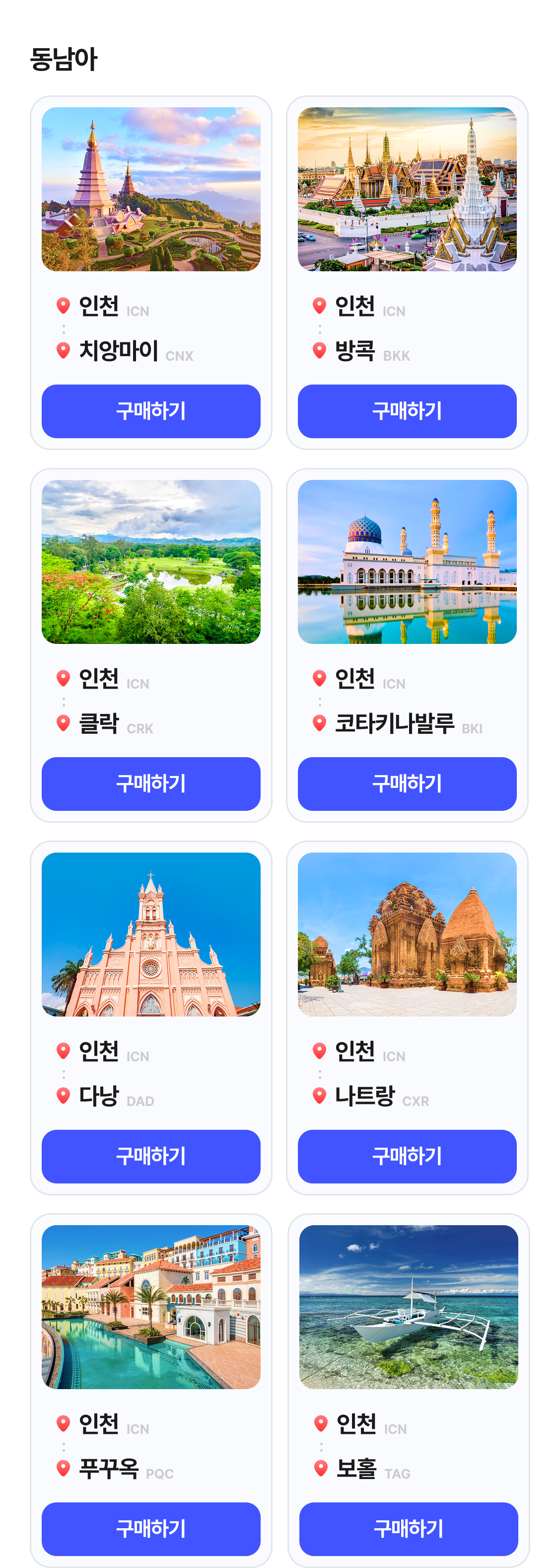560x1568 pixels.
Task: View the 보홀 boat photo
Action: coord(408,1307)
